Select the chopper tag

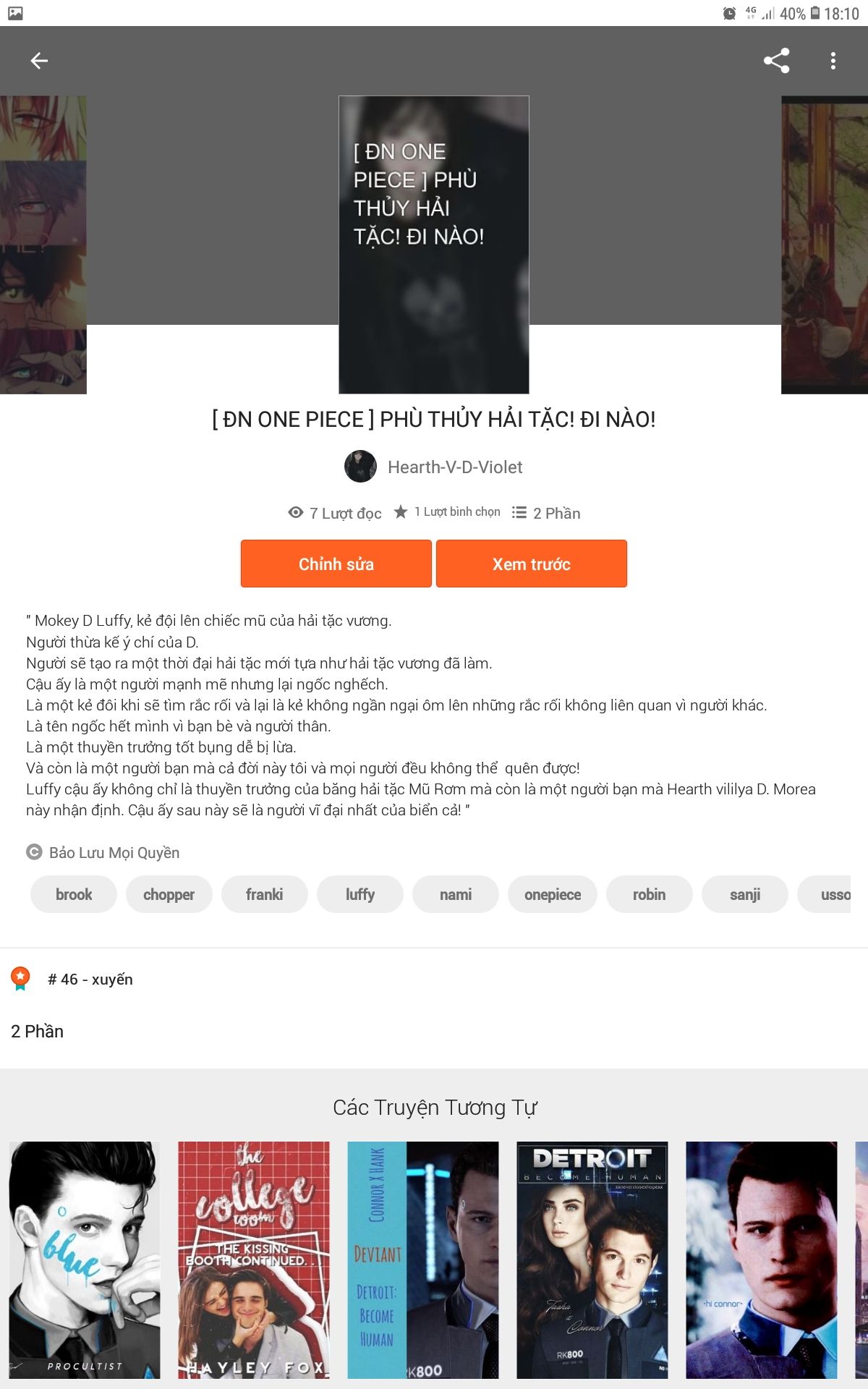point(169,894)
